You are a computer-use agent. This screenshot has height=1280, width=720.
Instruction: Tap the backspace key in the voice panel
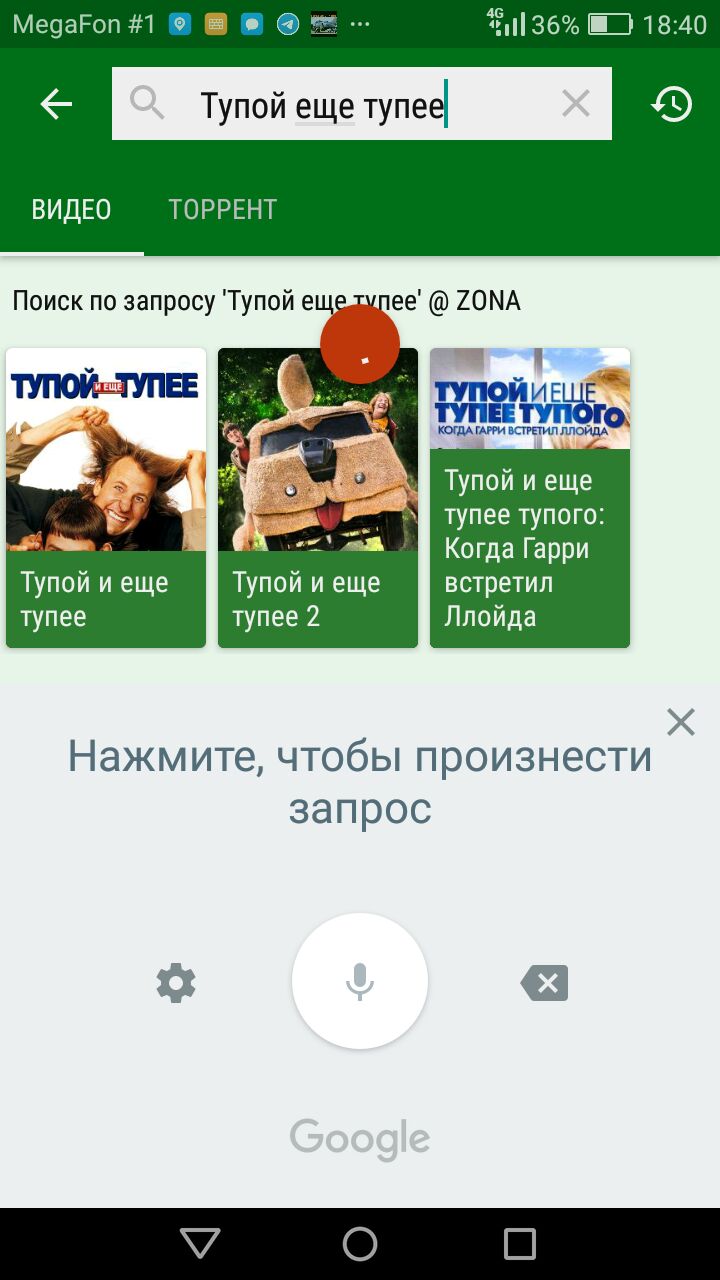point(545,983)
